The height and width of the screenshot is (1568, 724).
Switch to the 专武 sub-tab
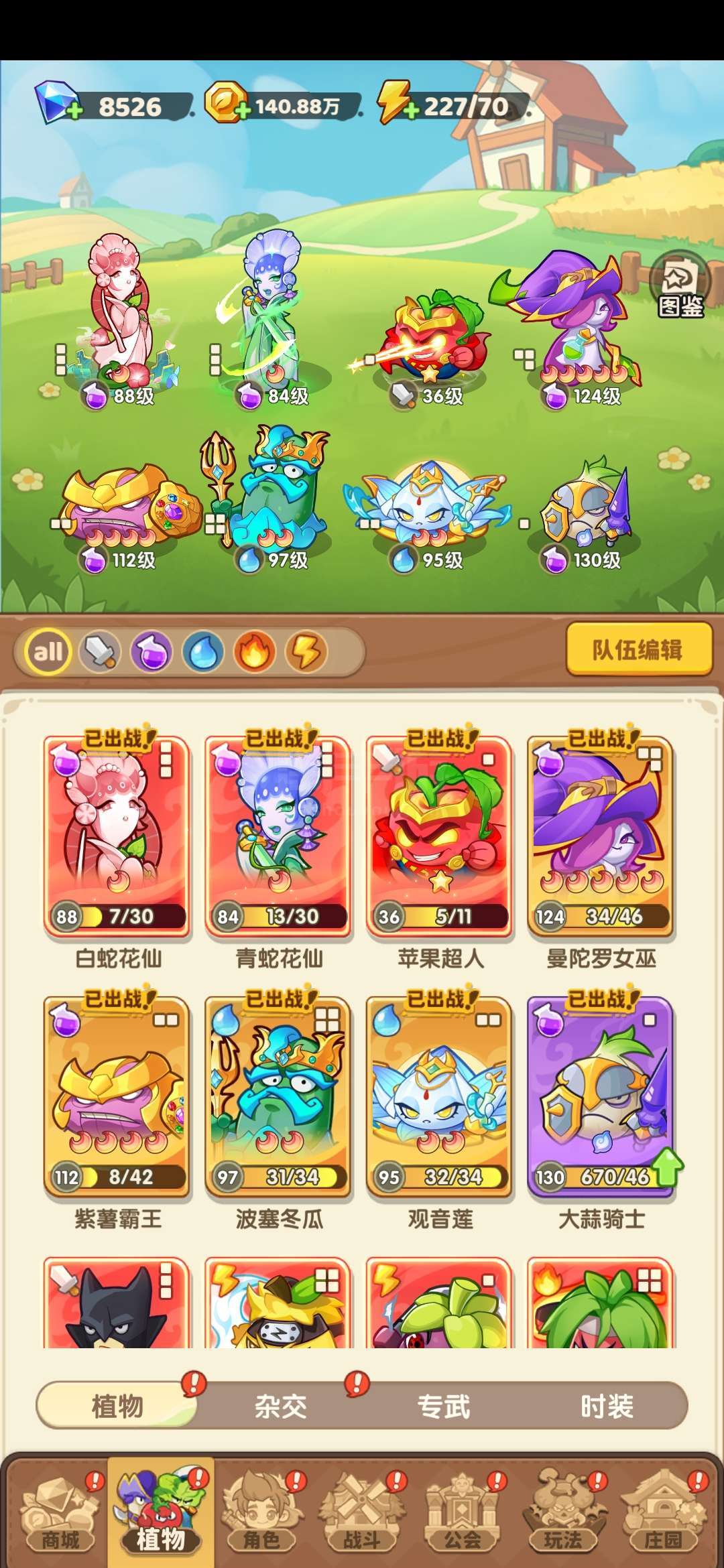[444, 1406]
